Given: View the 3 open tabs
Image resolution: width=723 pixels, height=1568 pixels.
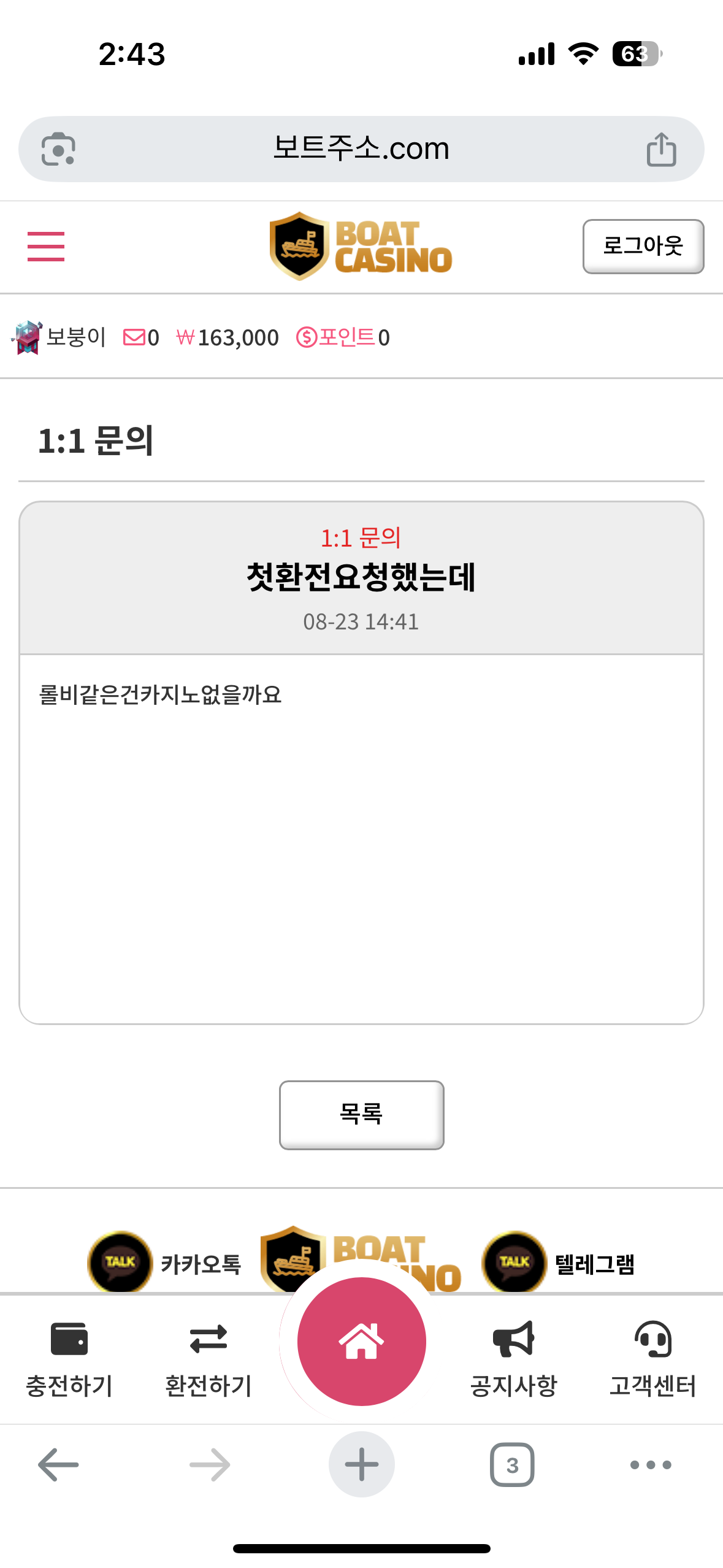Looking at the screenshot, I should tap(512, 1465).
